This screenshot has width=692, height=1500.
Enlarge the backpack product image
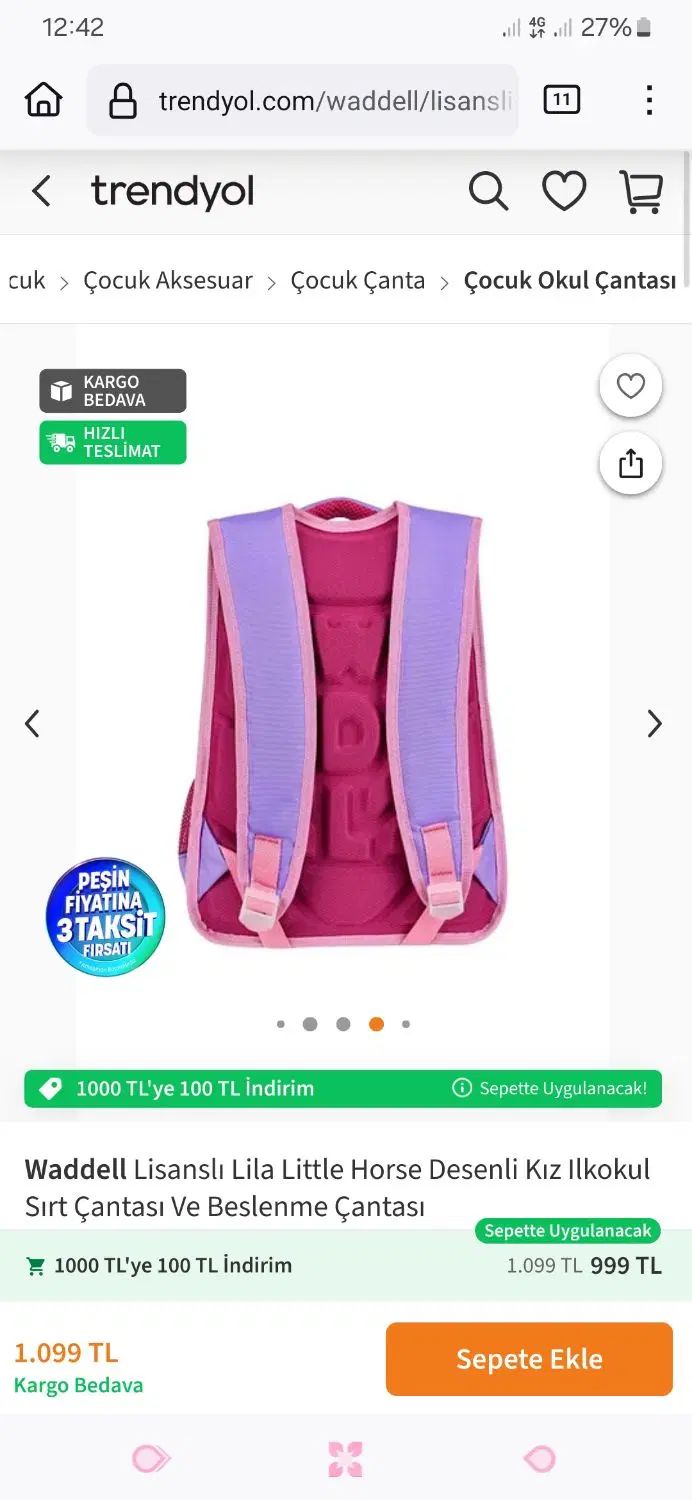(343, 720)
